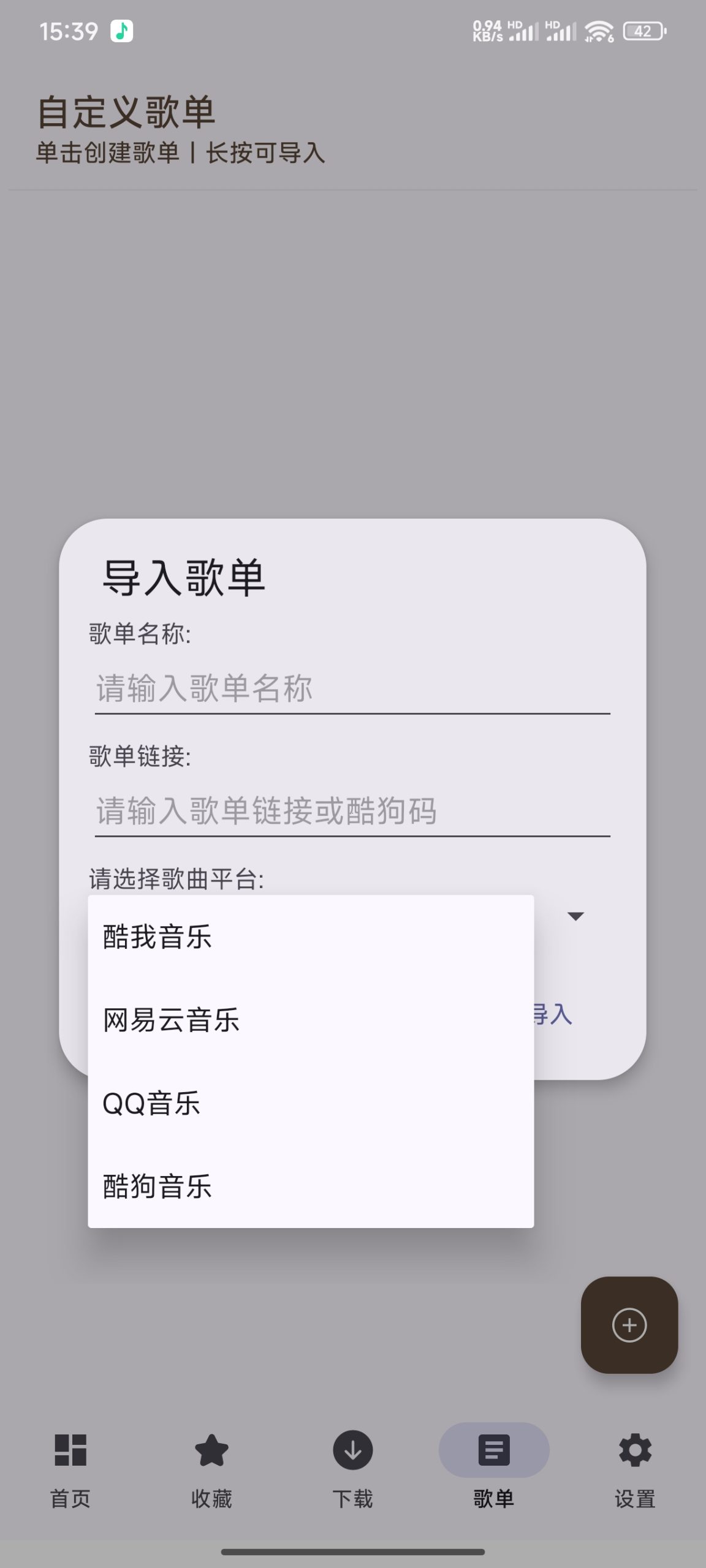
Task: Open the 首页 home tab icon
Action: point(69,1450)
